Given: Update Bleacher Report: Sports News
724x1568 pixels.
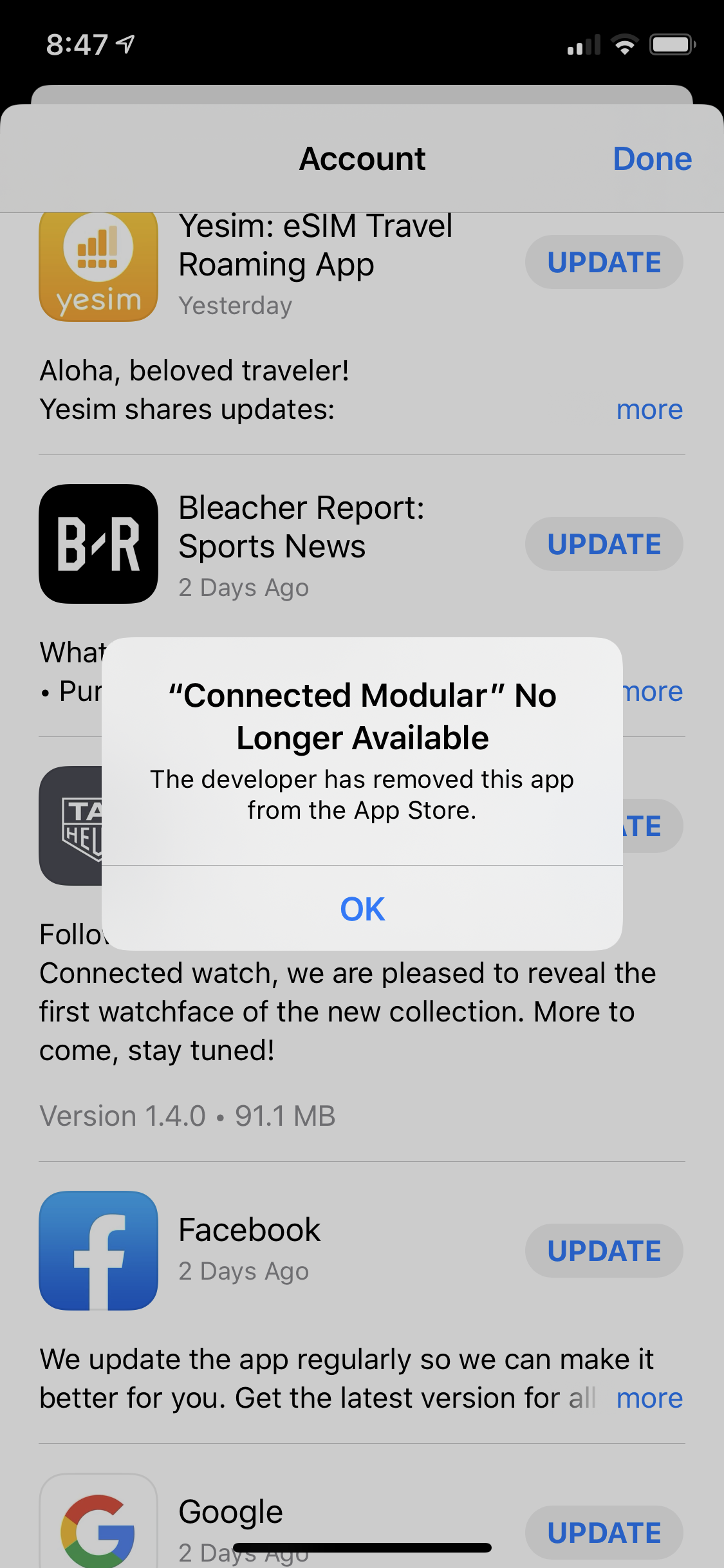Looking at the screenshot, I should click(604, 545).
